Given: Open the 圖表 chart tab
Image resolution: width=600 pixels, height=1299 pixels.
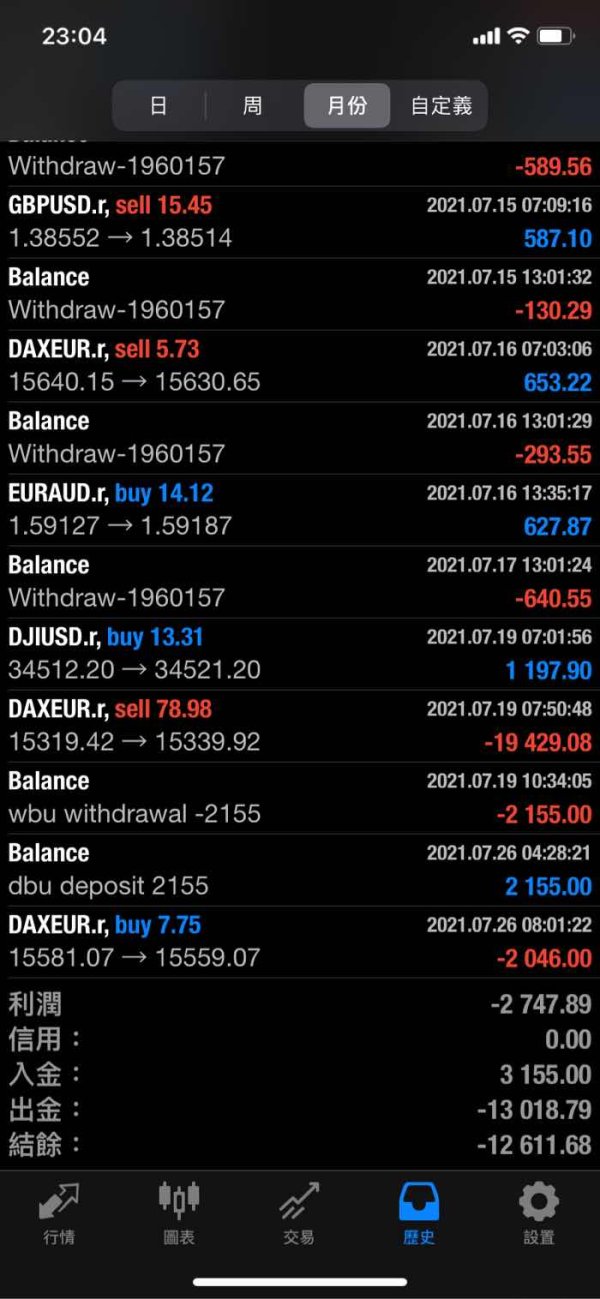Looking at the screenshot, I should 179,1213.
